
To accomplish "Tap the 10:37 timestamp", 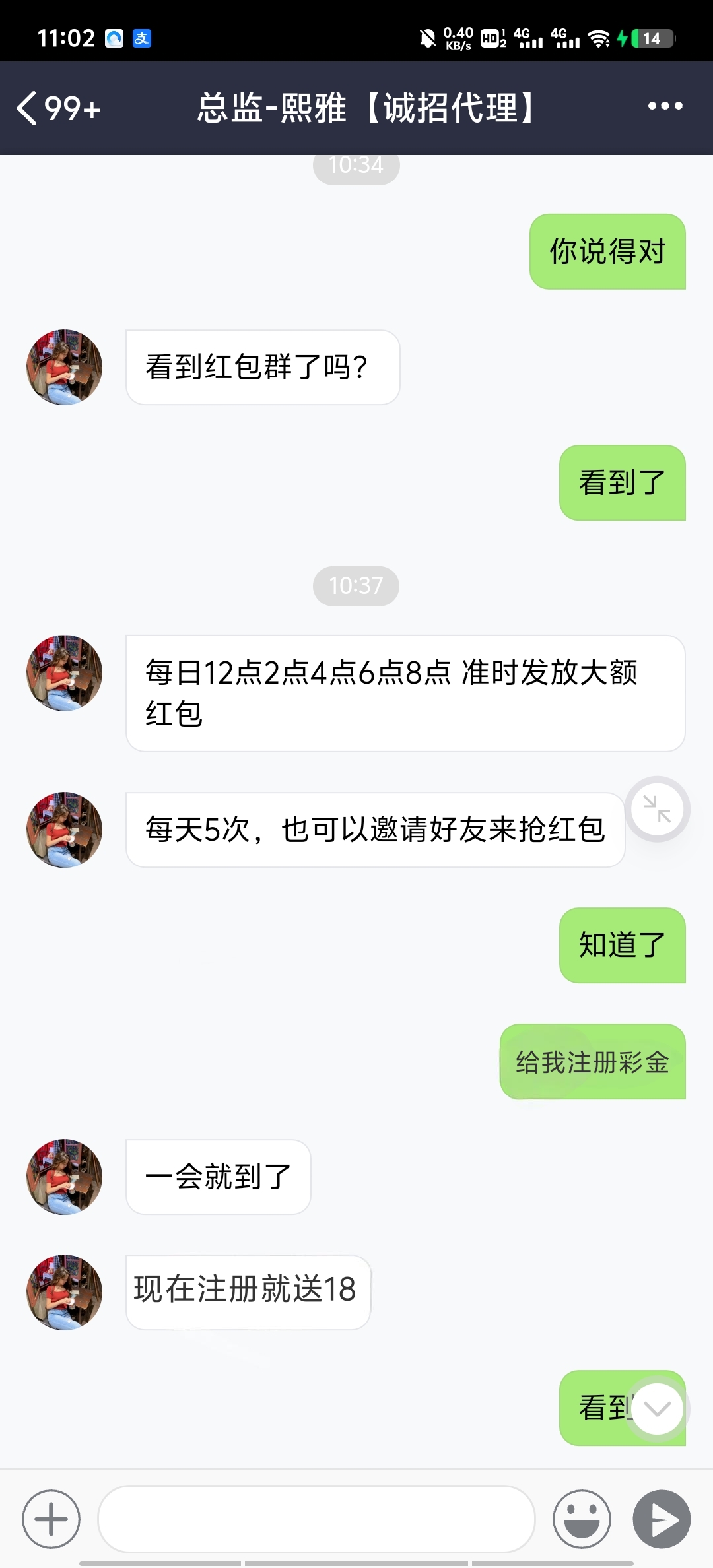I will click(x=356, y=585).
